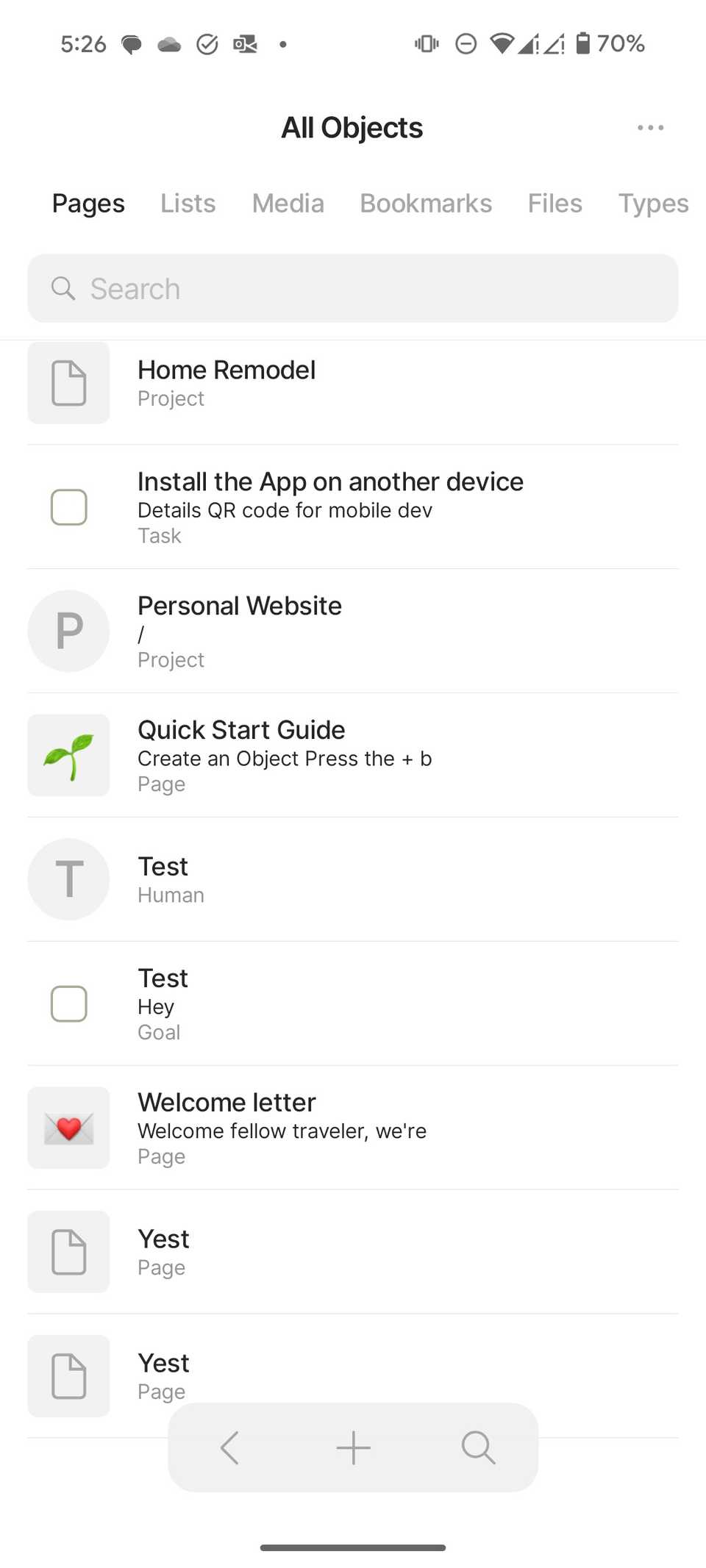
Task: Check the Test goal checkbox
Action: (x=68, y=1003)
